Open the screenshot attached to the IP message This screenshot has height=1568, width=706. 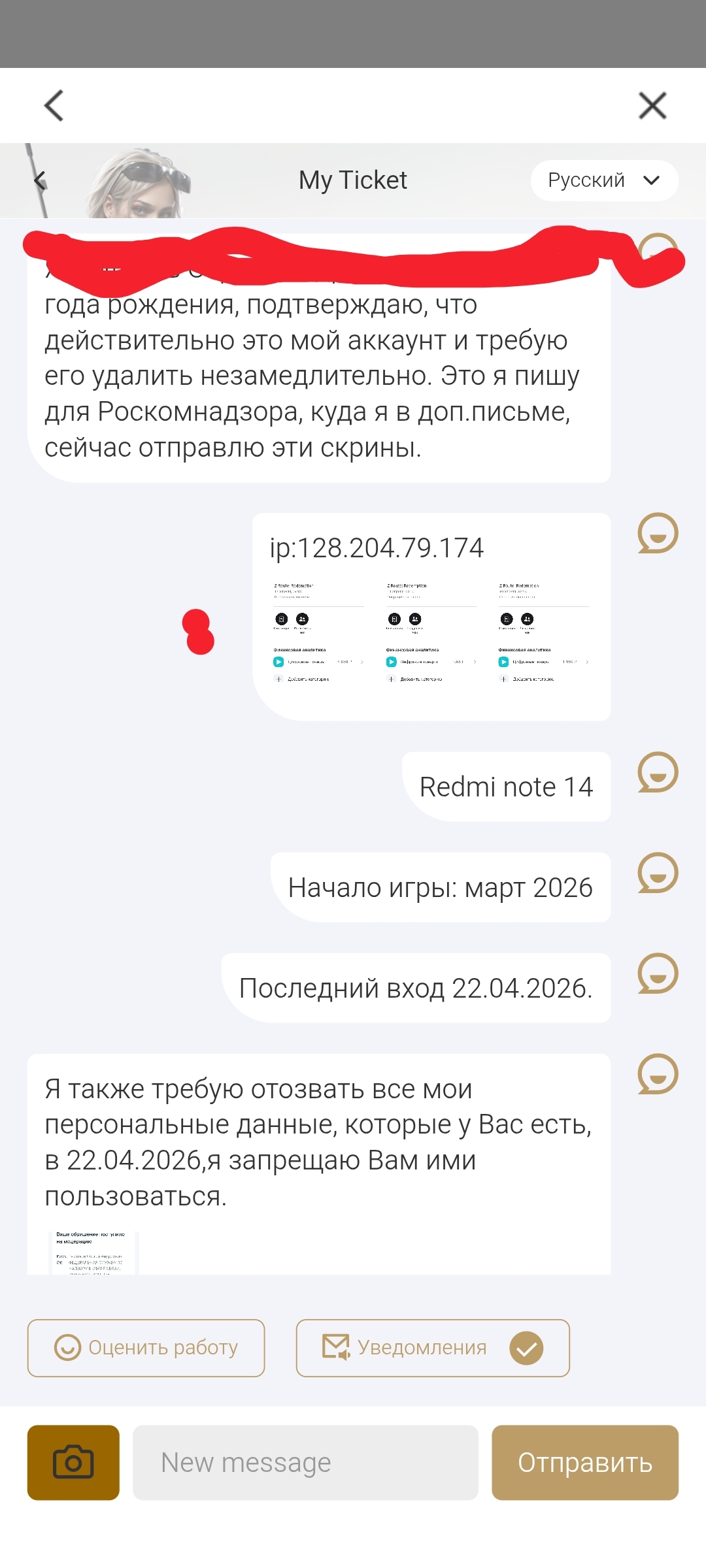point(431,632)
